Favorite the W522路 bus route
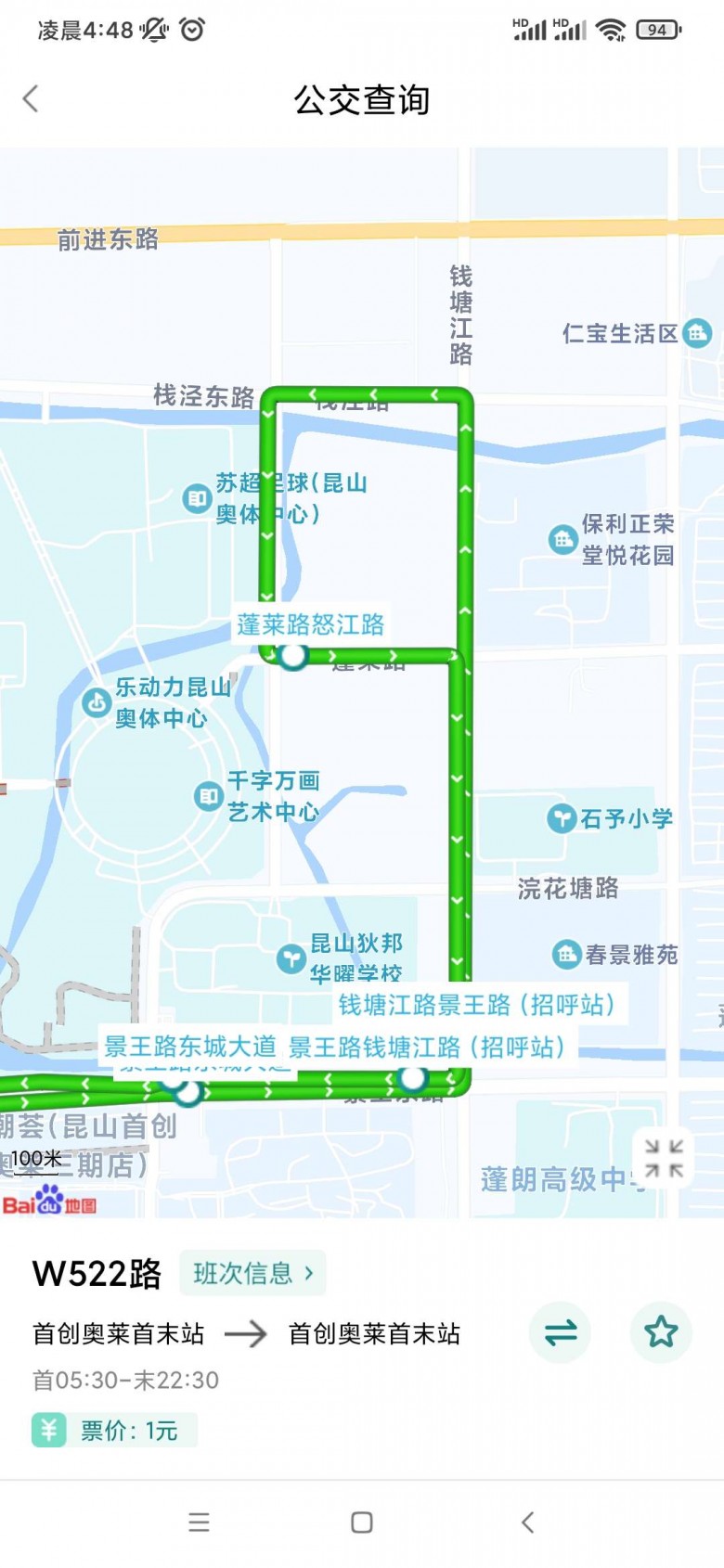The width and height of the screenshot is (724, 1568). coord(661,1332)
